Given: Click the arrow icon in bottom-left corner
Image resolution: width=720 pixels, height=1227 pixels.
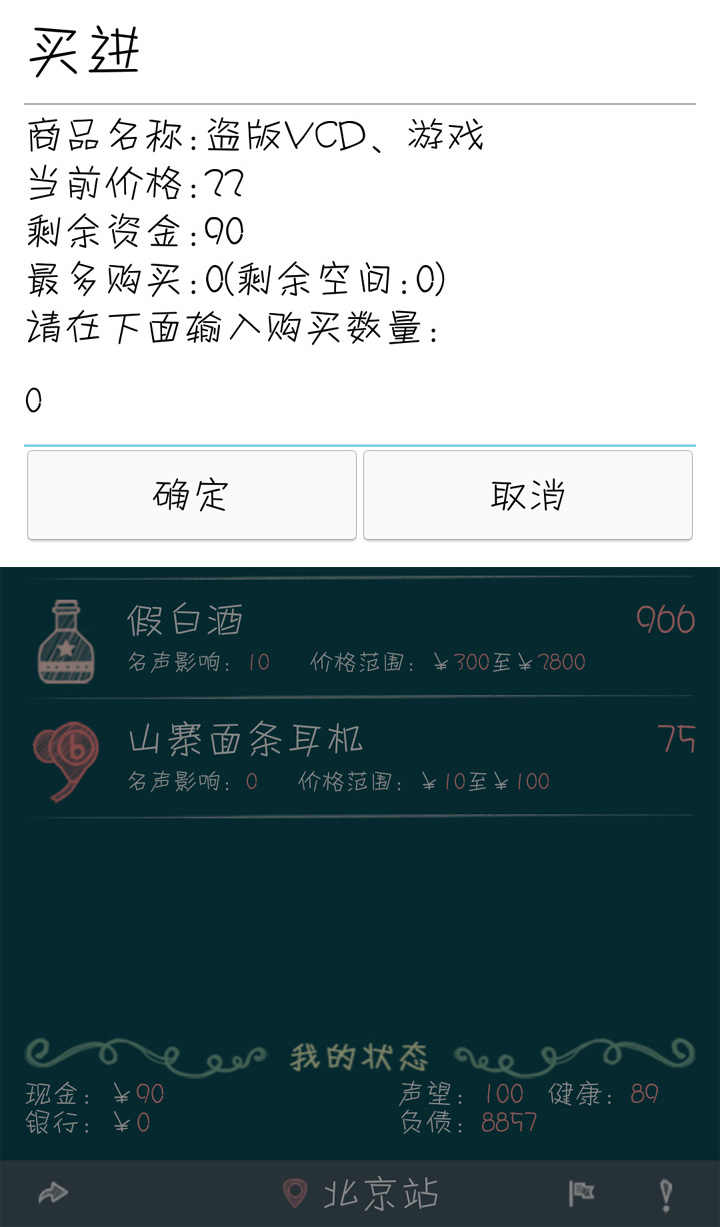Looking at the screenshot, I should [x=50, y=1192].
